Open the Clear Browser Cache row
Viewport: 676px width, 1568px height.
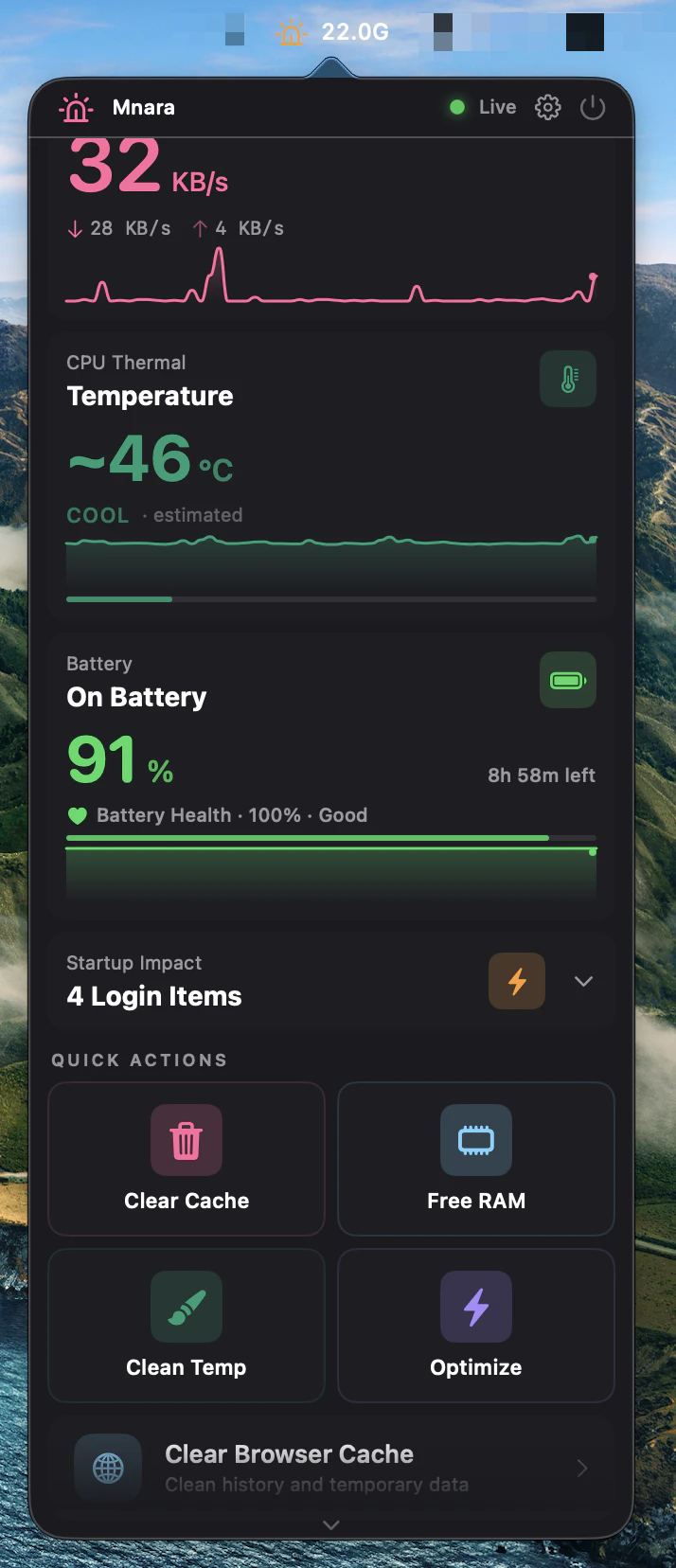pyautogui.click(x=331, y=1468)
